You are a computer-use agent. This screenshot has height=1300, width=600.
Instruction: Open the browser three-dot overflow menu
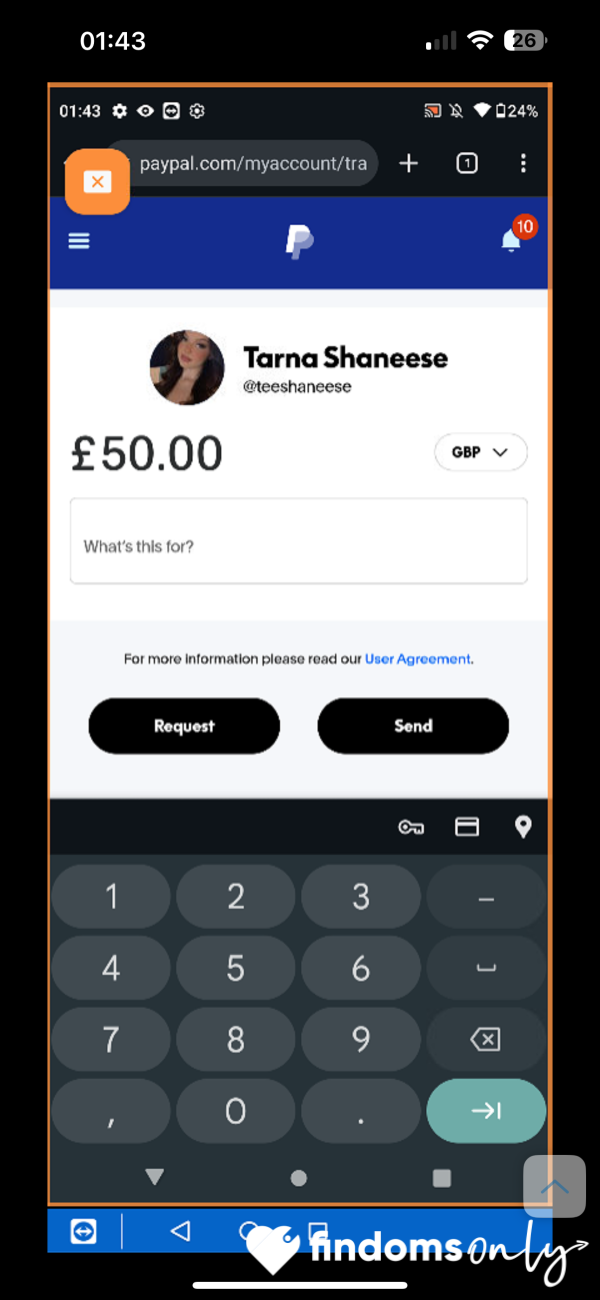tap(523, 163)
